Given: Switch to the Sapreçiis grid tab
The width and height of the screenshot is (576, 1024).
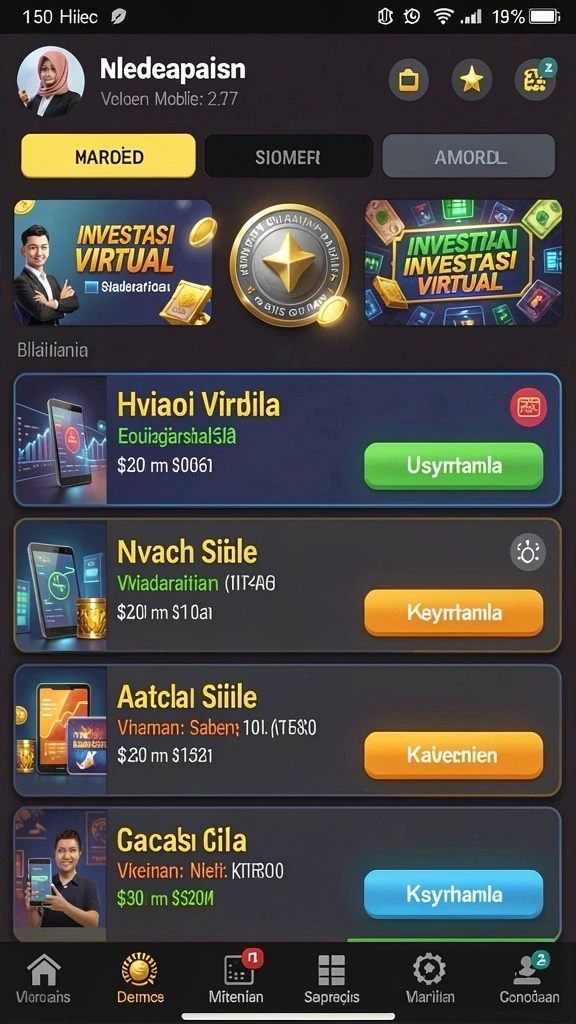Looking at the screenshot, I should [332, 978].
